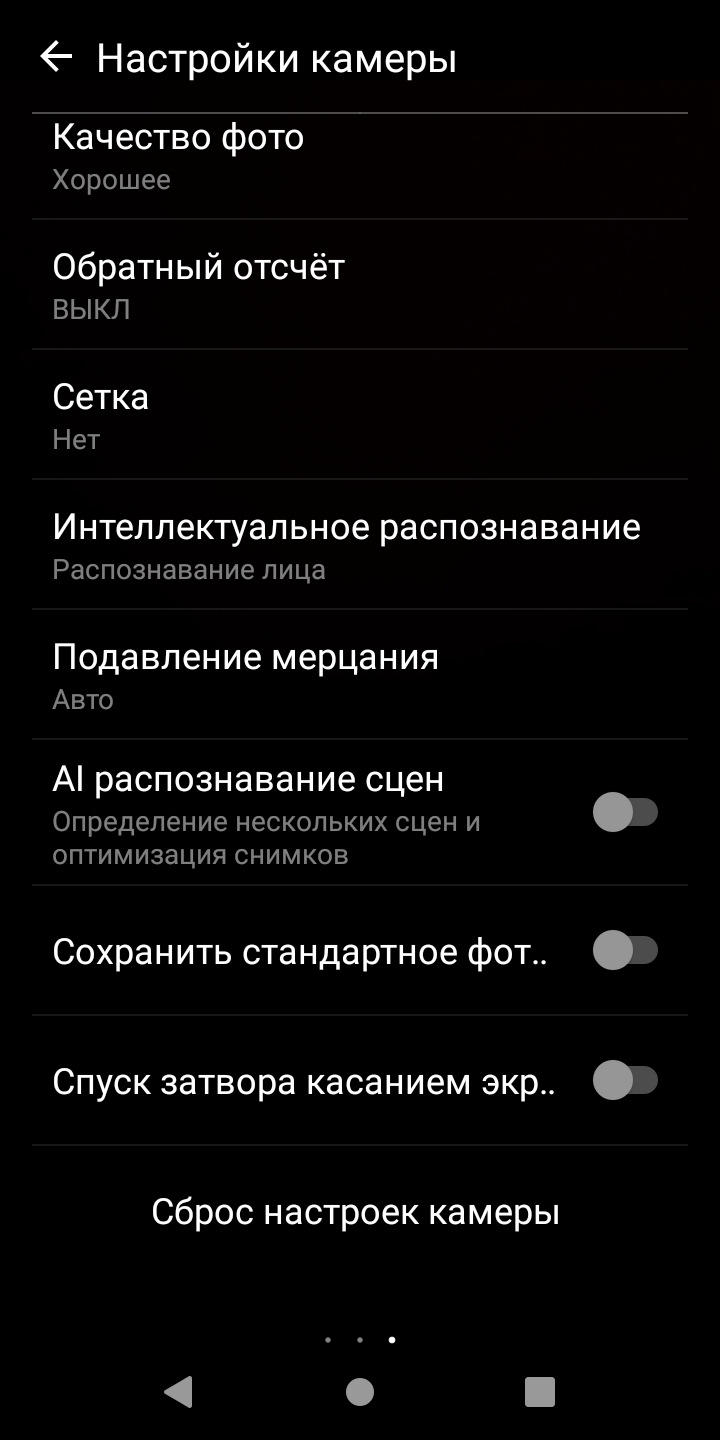Open the Сетка option
720x1440 pixels.
pos(360,415)
